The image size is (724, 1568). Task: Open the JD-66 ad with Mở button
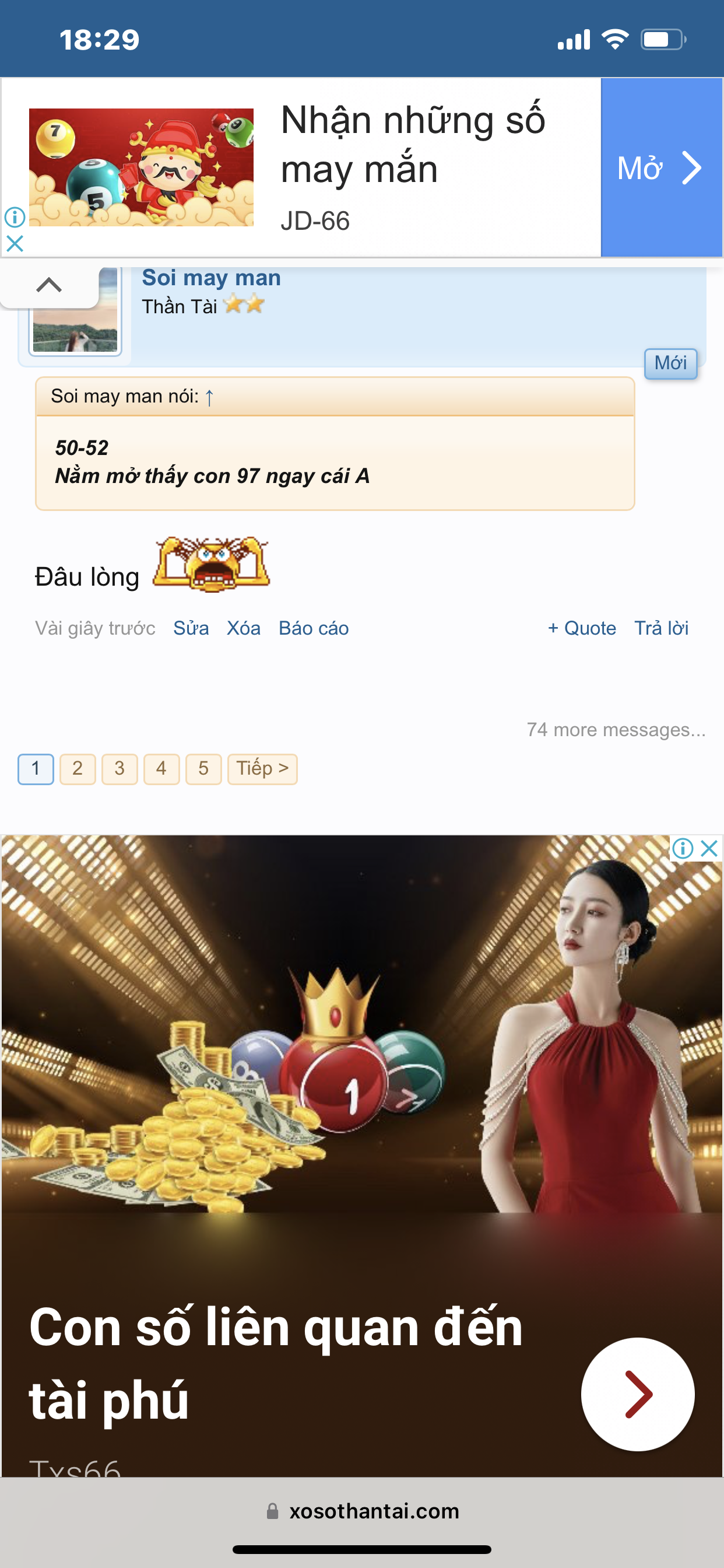click(x=660, y=168)
